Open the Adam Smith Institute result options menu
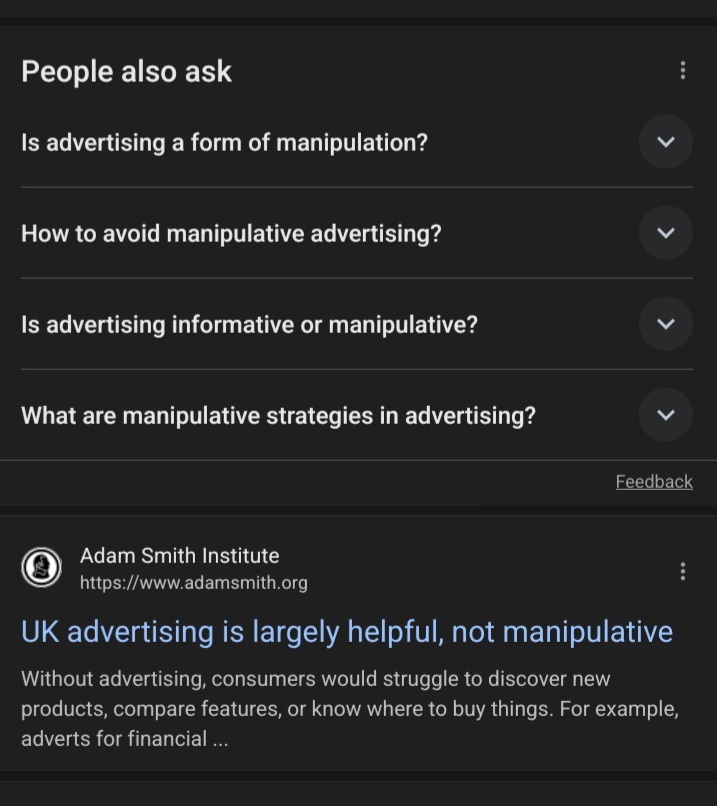The width and height of the screenshot is (717, 806). [x=683, y=571]
